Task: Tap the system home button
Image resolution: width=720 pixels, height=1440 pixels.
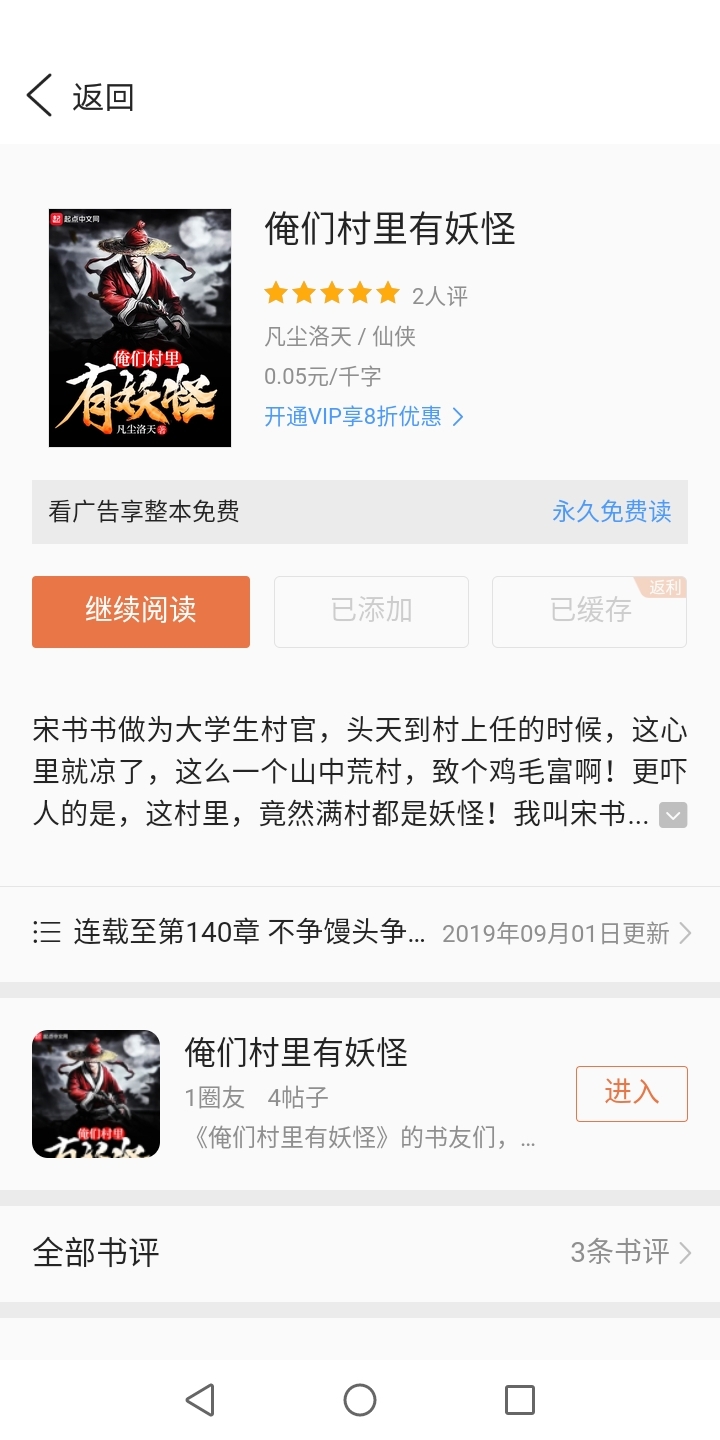Action: [x=360, y=1400]
